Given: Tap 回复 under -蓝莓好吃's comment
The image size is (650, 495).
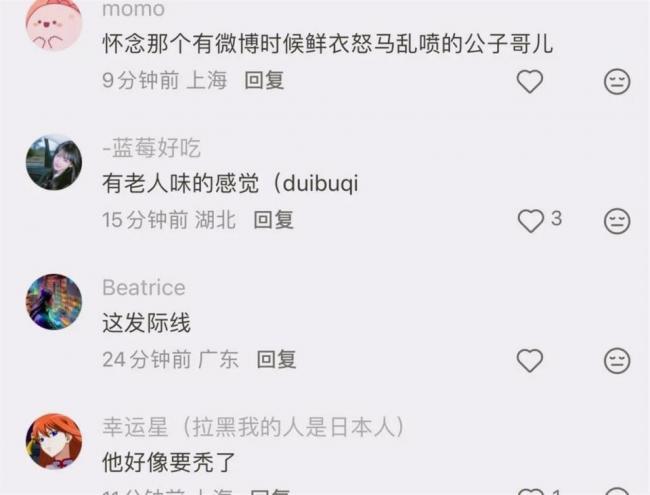Looking at the screenshot, I should point(273,219).
